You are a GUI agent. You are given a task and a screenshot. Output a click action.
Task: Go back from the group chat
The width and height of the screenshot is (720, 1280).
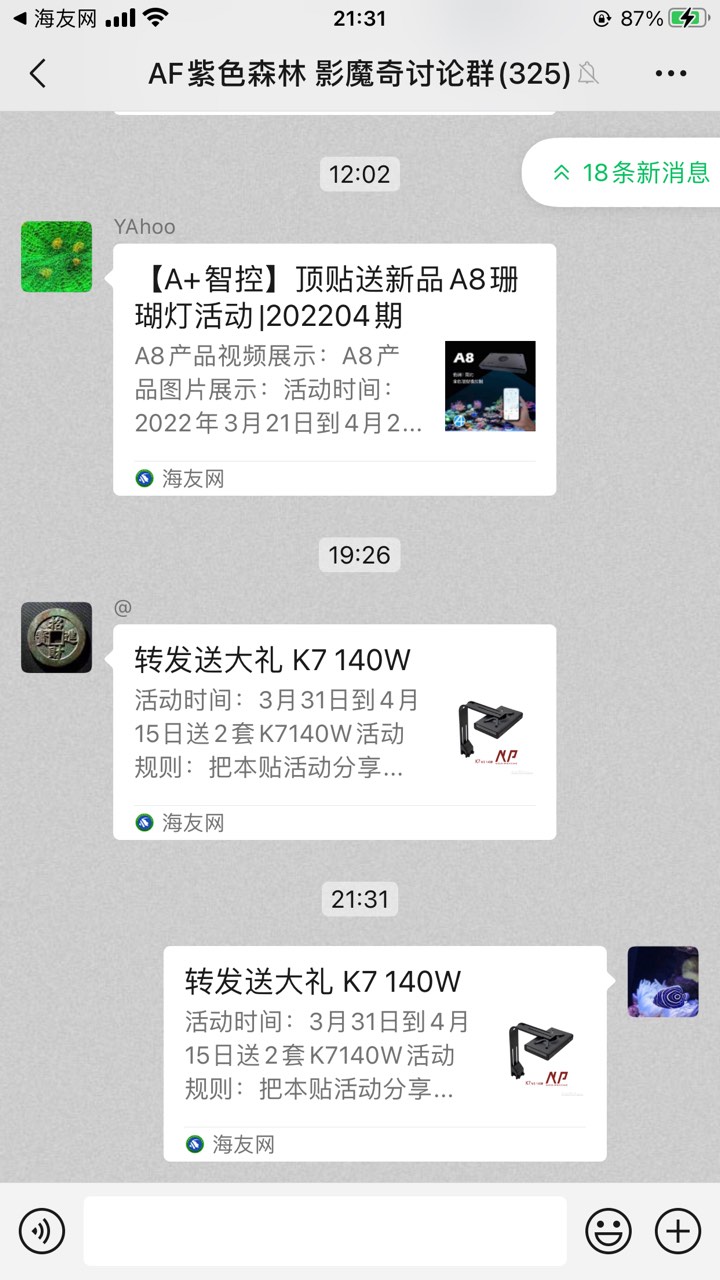(x=38, y=73)
